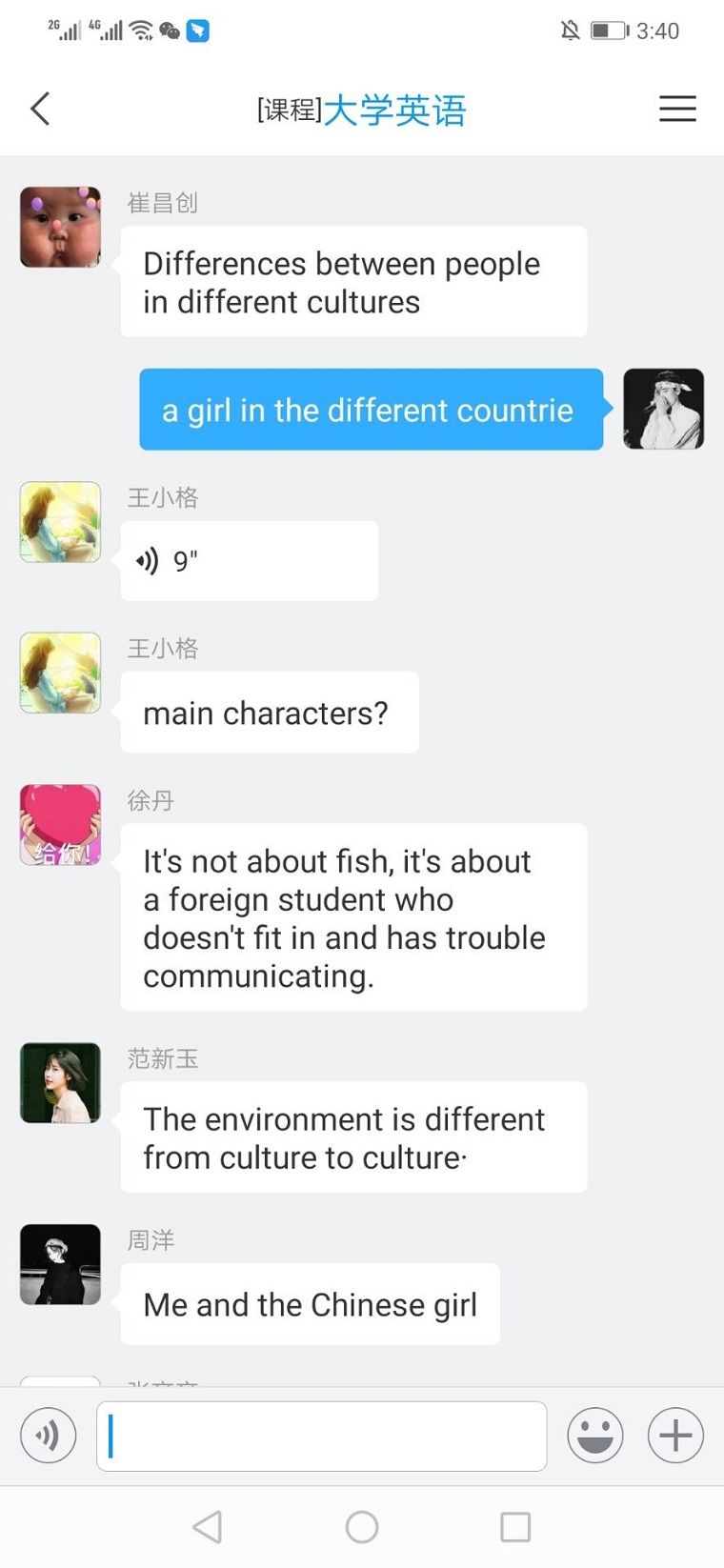This screenshot has height=1568, width=724.
Task: View 周洋's profile avatar
Action: pyautogui.click(x=60, y=1264)
